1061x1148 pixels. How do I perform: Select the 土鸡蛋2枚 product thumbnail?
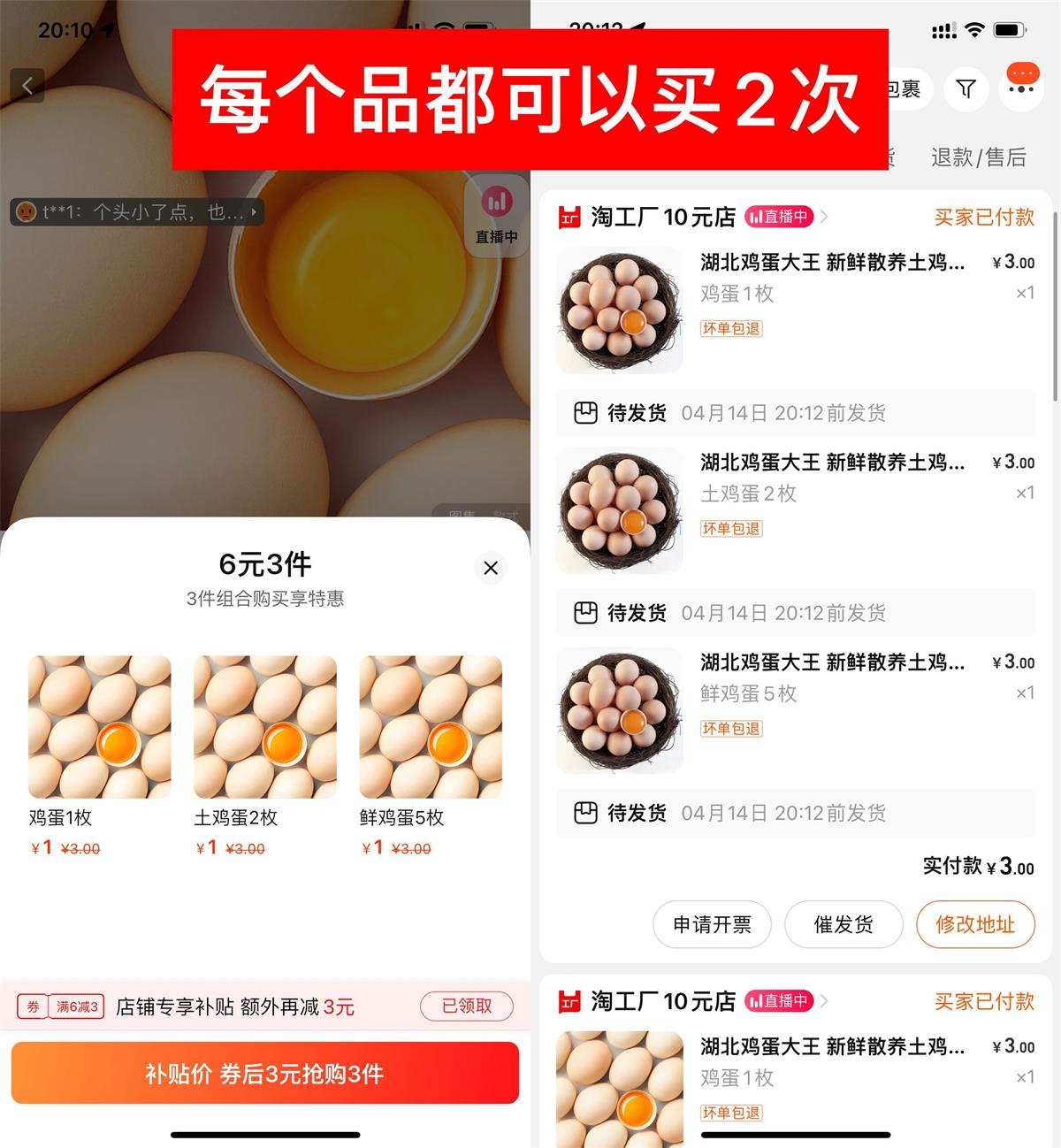(264, 725)
